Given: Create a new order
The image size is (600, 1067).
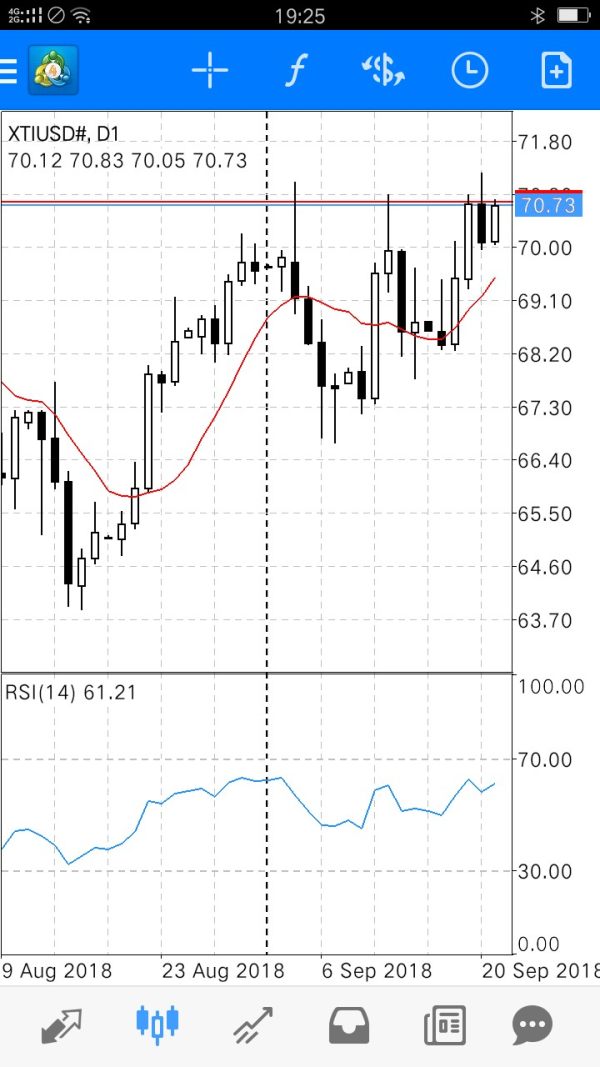Looking at the screenshot, I should pyautogui.click(x=556, y=71).
